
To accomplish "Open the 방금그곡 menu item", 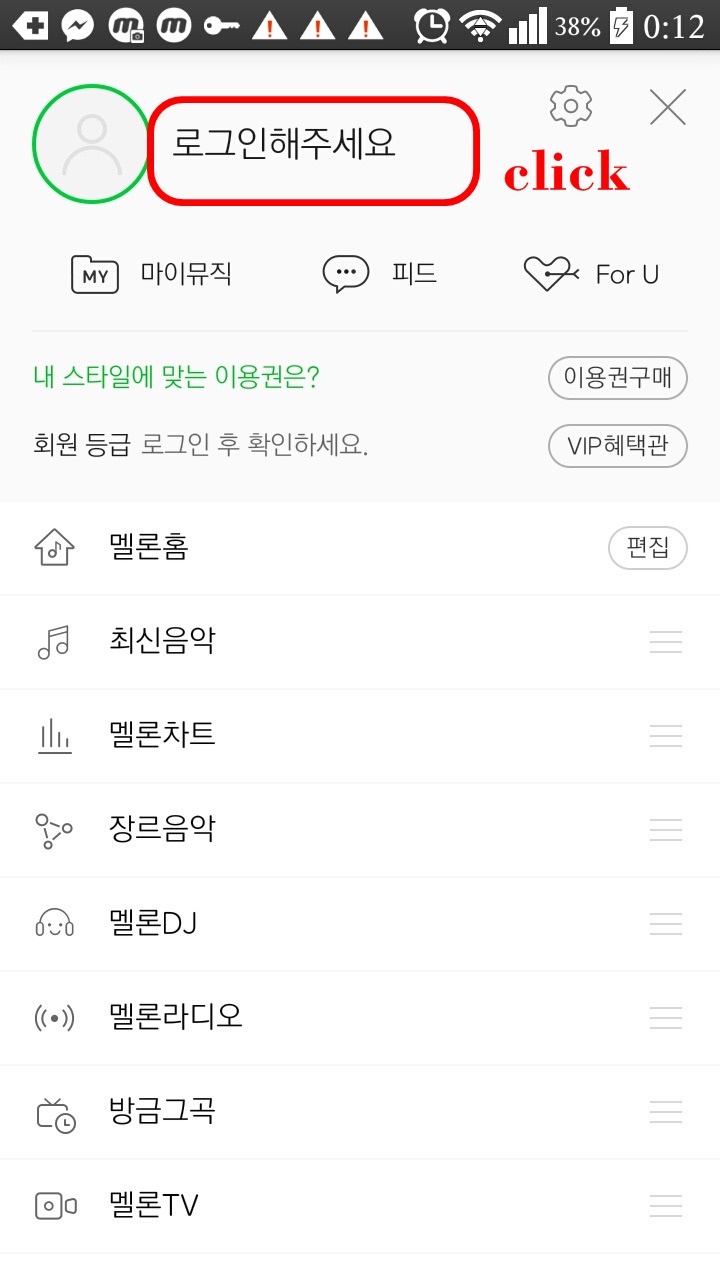I will (160, 1112).
